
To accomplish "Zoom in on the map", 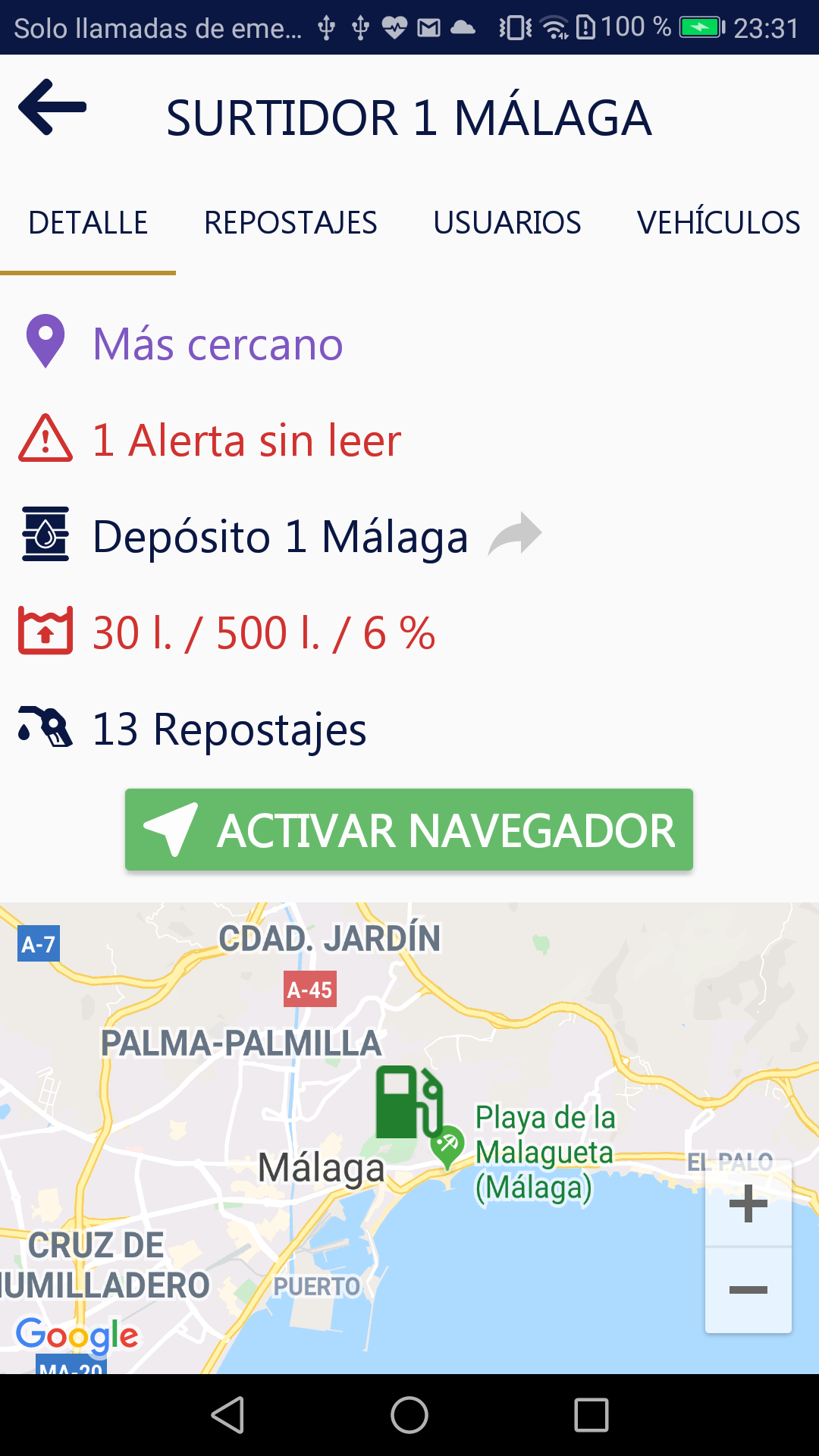I will [748, 1204].
